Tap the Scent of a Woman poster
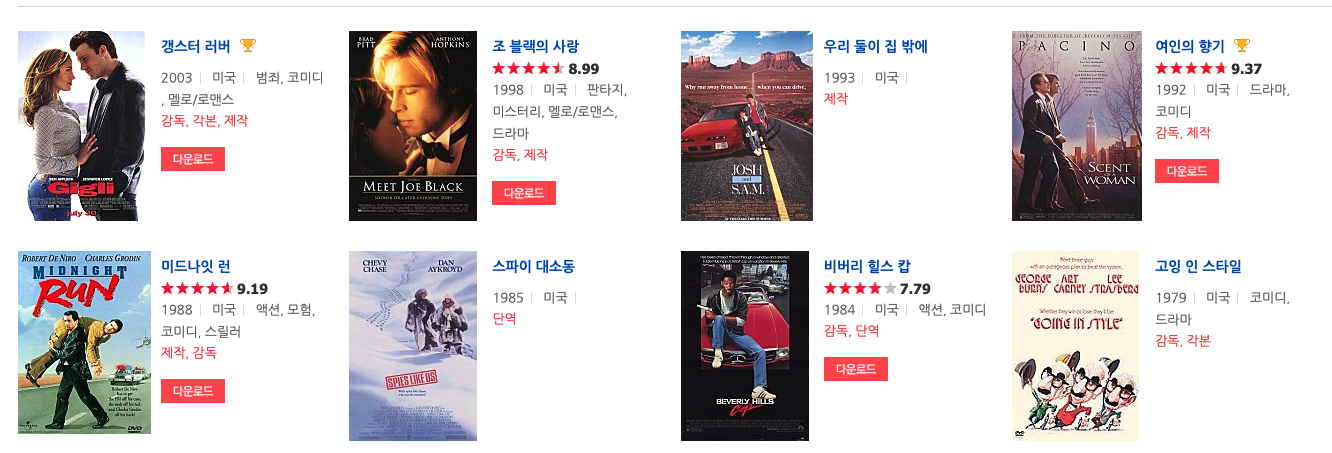This screenshot has width=1332, height=453. coord(1076,126)
